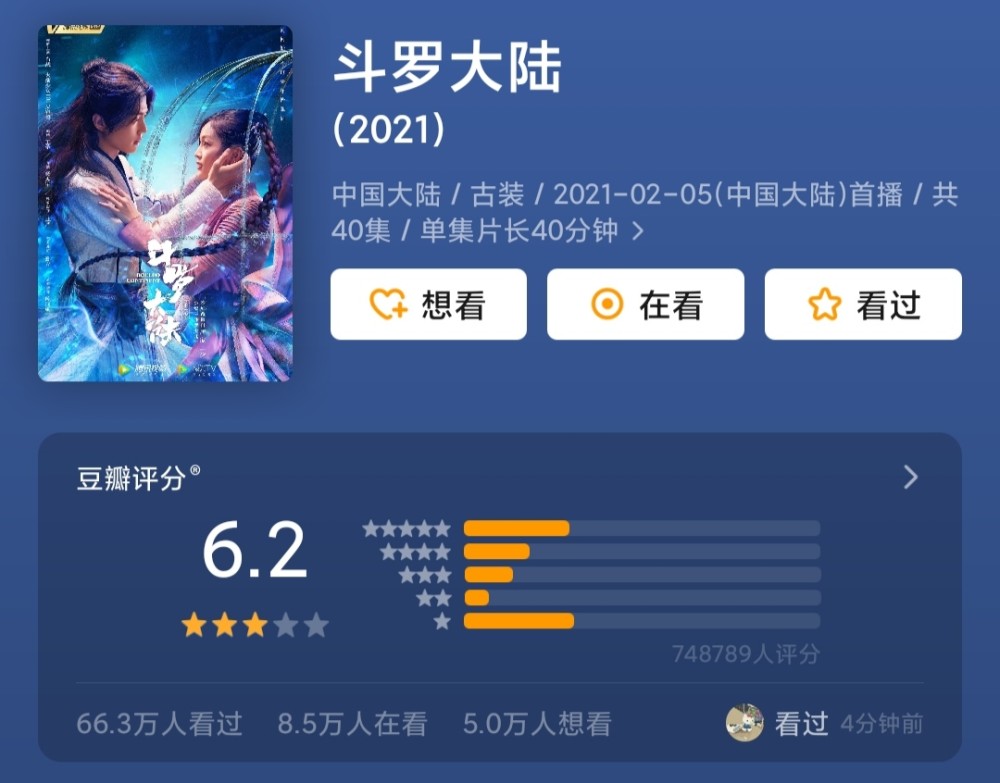Open the friend's avatar next to 看过
The height and width of the screenshot is (783, 1000).
[x=744, y=722]
